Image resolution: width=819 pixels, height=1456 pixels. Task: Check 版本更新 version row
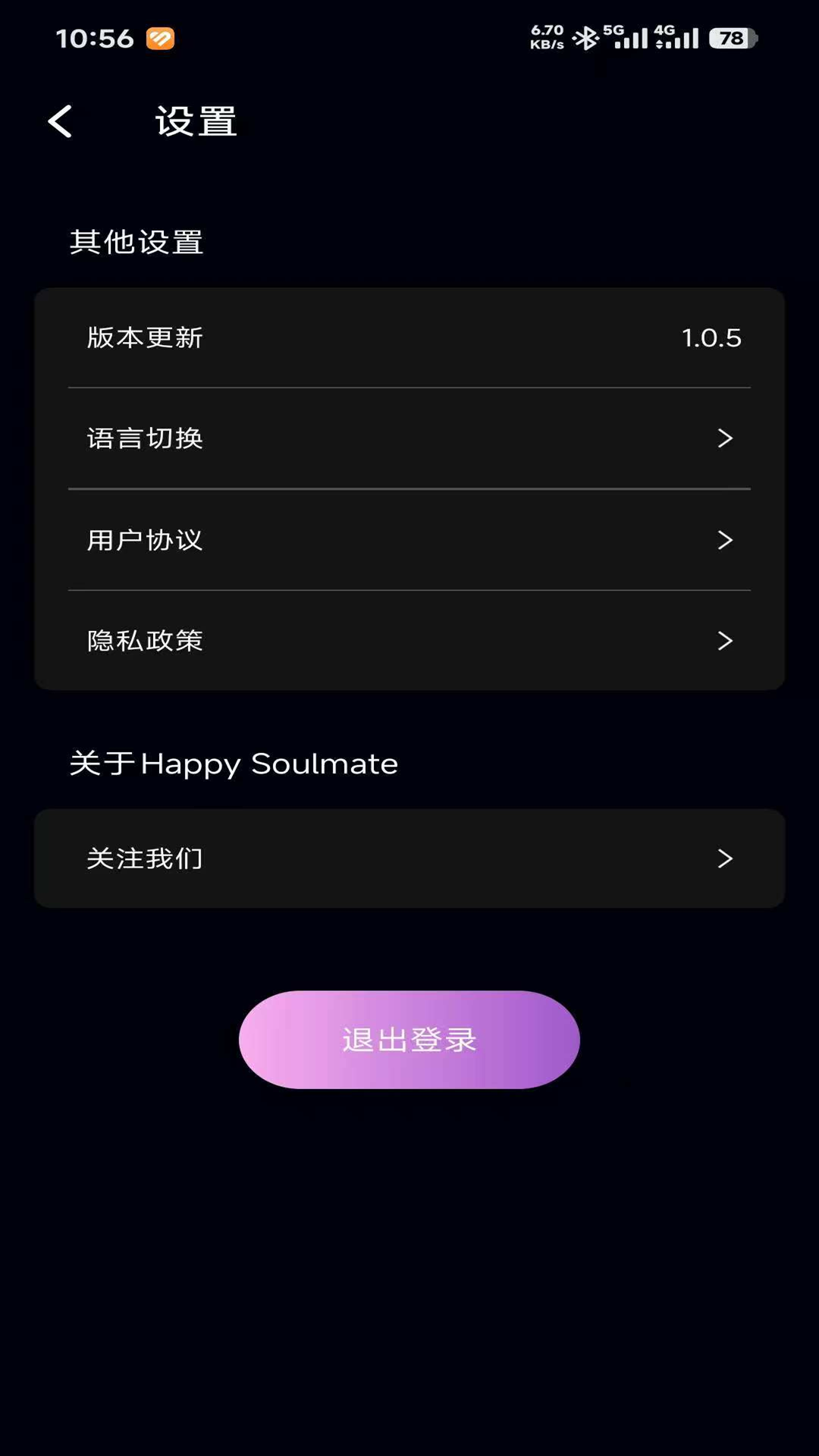409,337
